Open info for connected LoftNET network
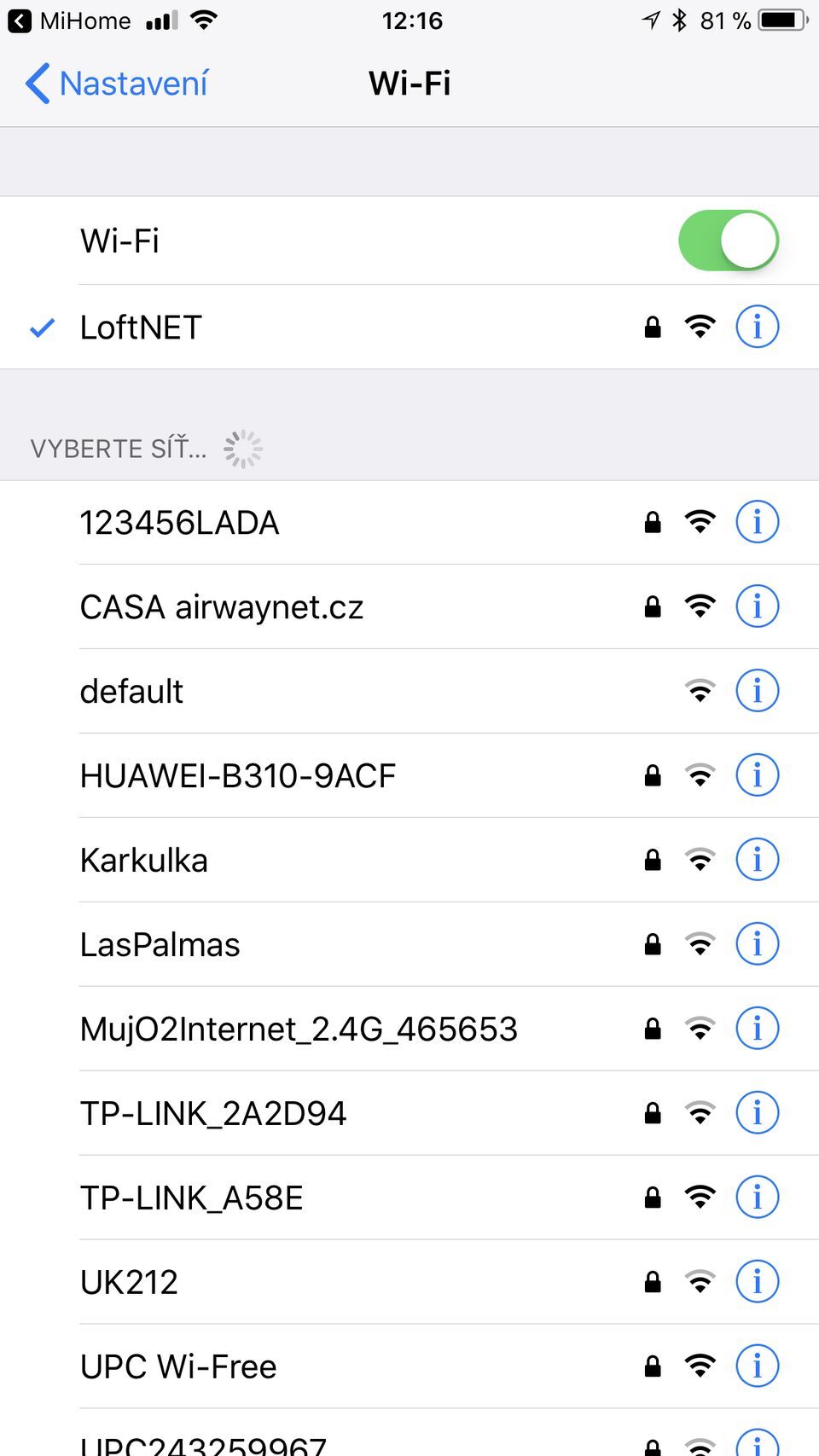Screen dimensions: 819x1456 click(x=757, y=327)
